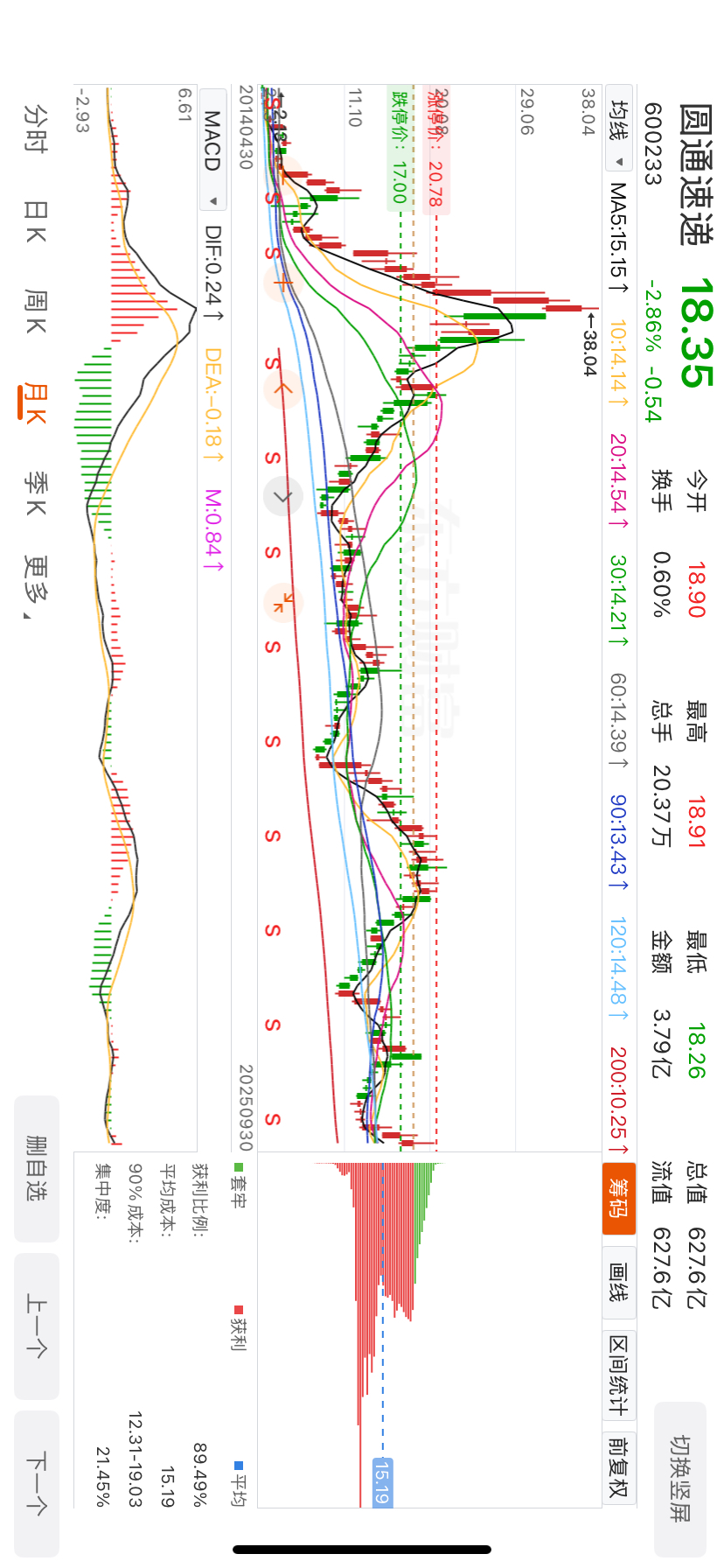Switch to the 分时 chart tab

pos(35,129)
